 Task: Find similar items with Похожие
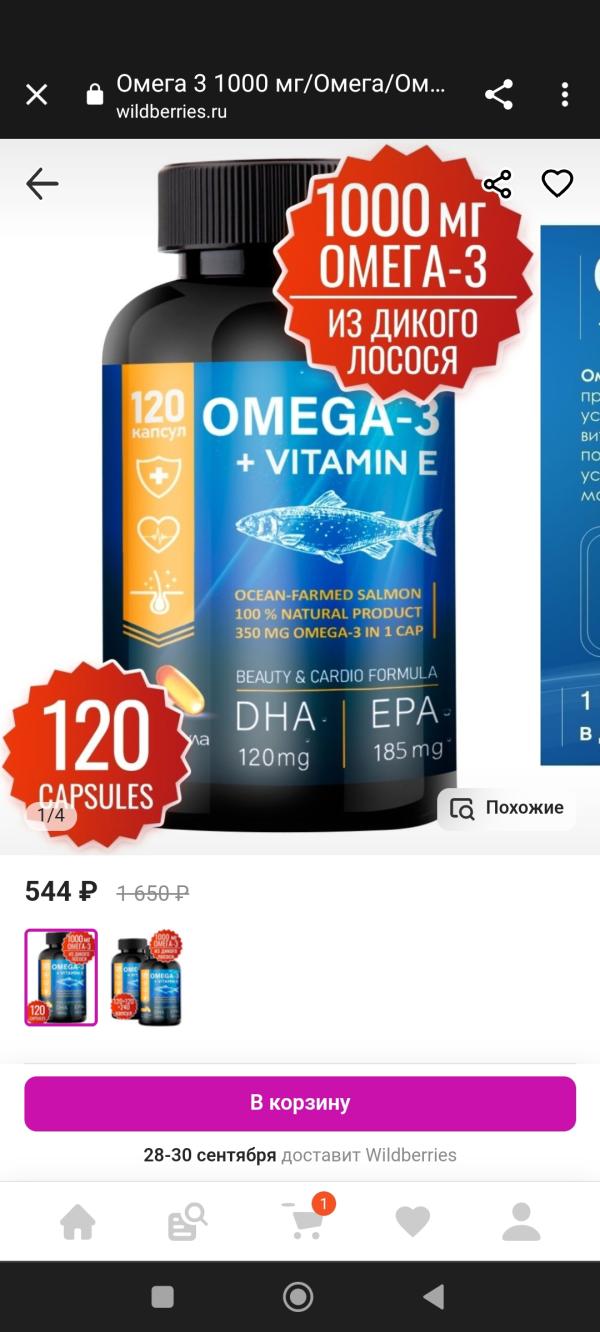[x=507, y=808]
